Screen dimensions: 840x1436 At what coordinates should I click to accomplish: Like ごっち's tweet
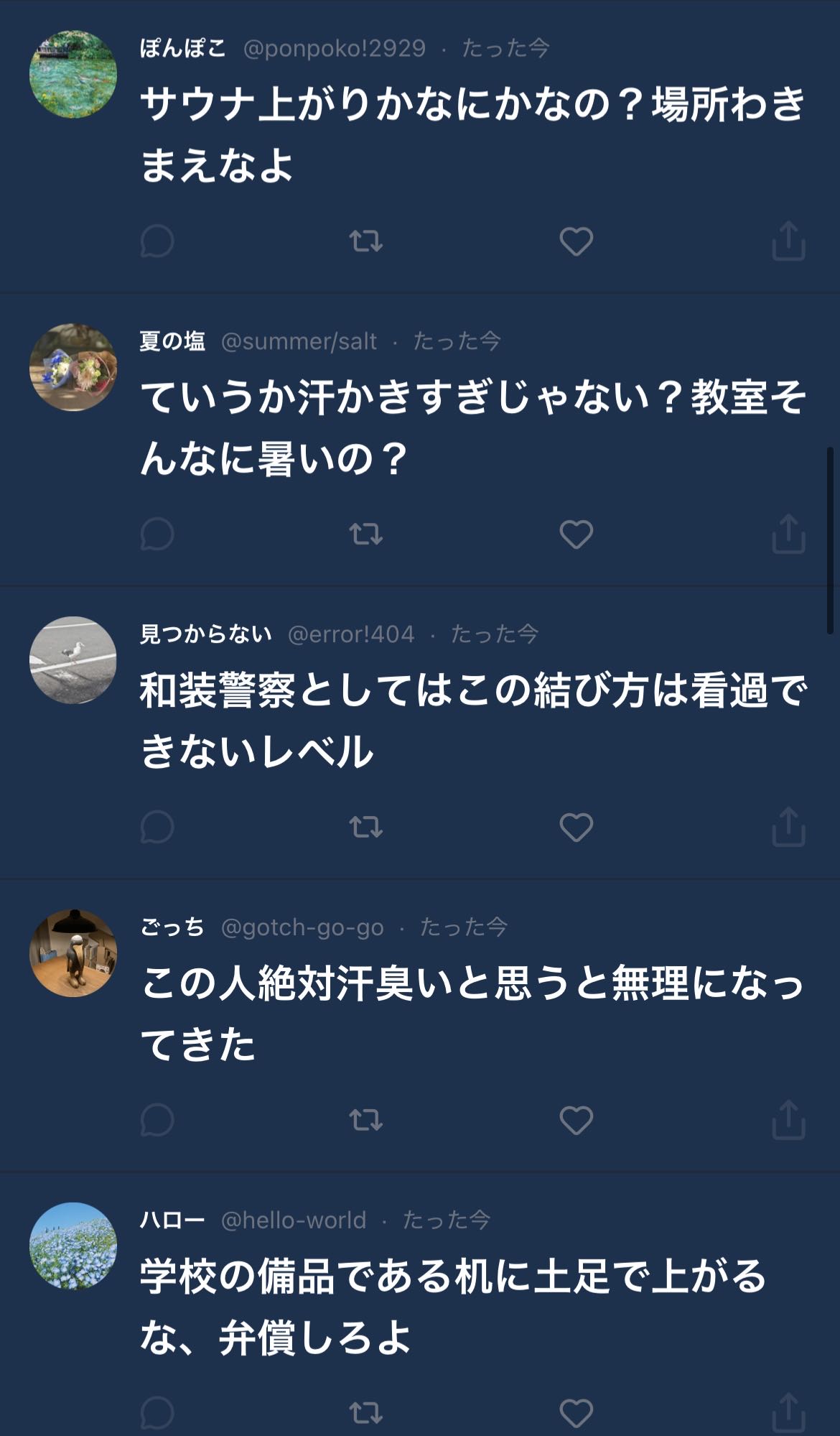pos(576,1121)
